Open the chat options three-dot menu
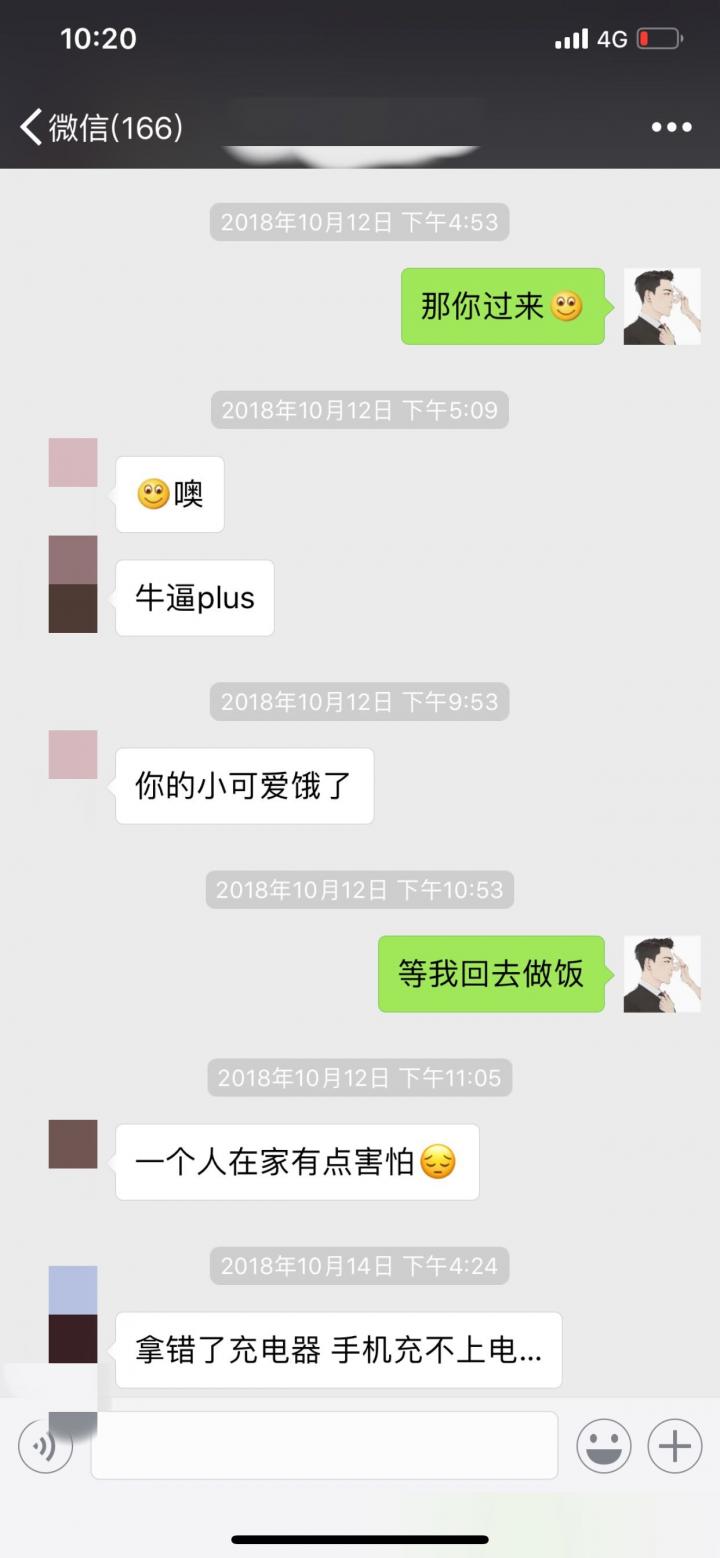The width and height of the screenshot is (720, 1558). 671,127
